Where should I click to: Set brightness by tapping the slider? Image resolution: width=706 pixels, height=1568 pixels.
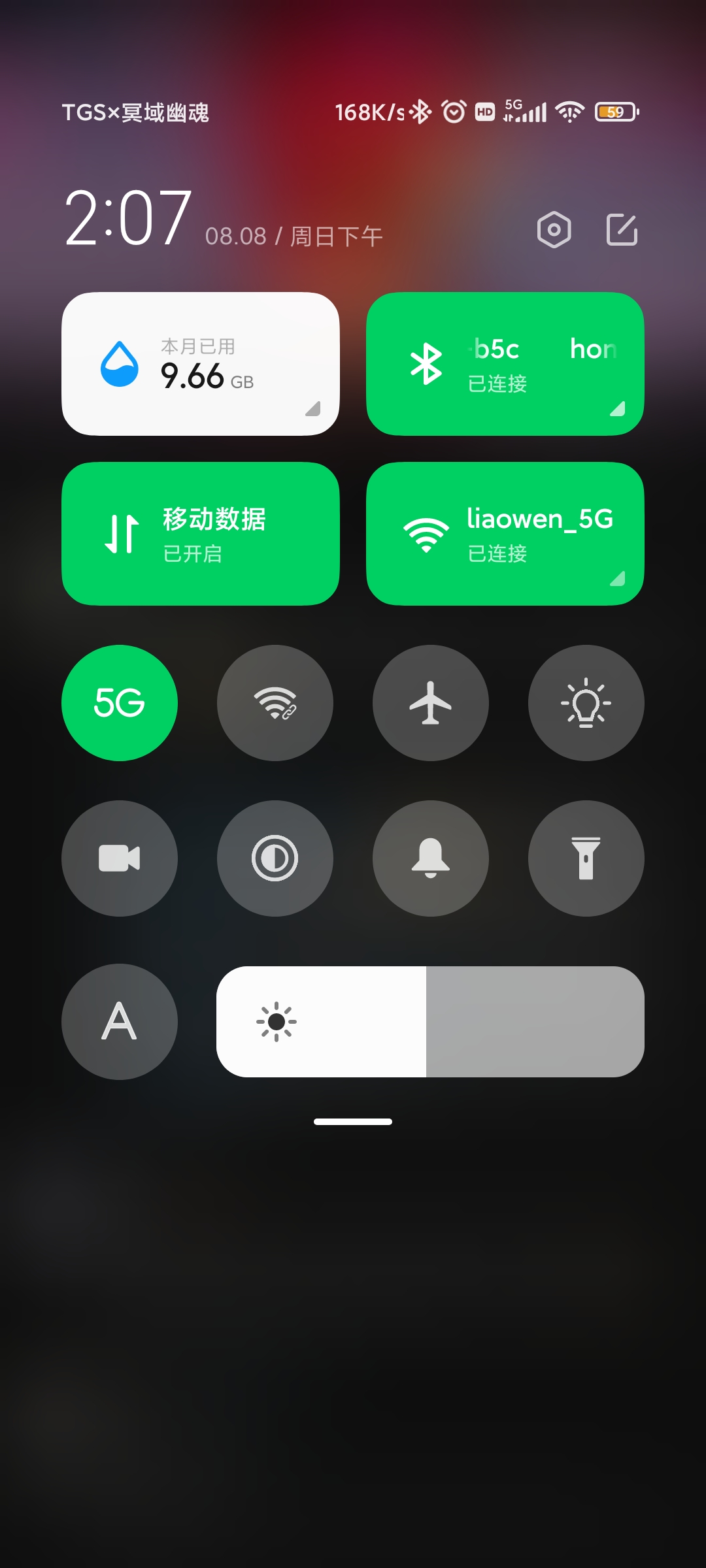(430, 1022)
